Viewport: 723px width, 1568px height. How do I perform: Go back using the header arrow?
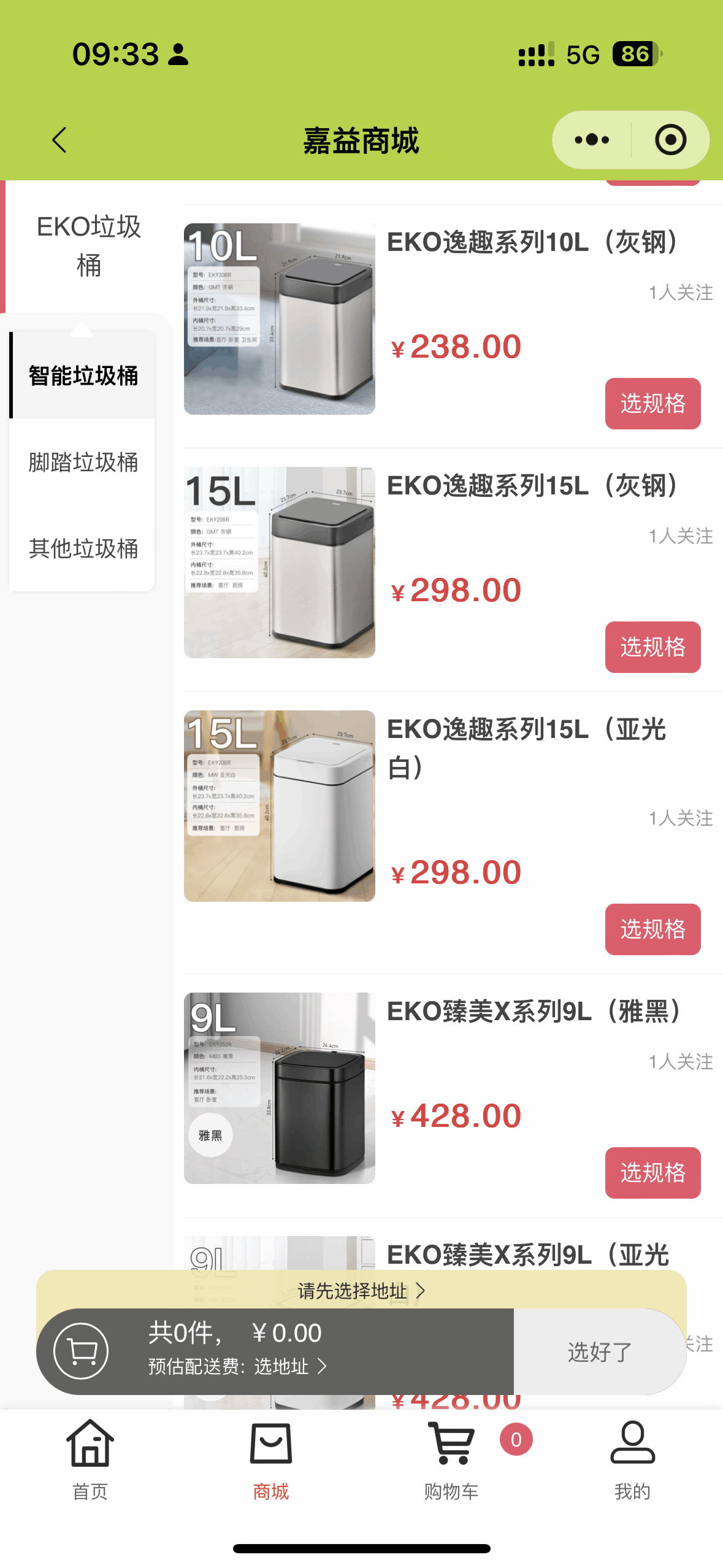[59, 140]
